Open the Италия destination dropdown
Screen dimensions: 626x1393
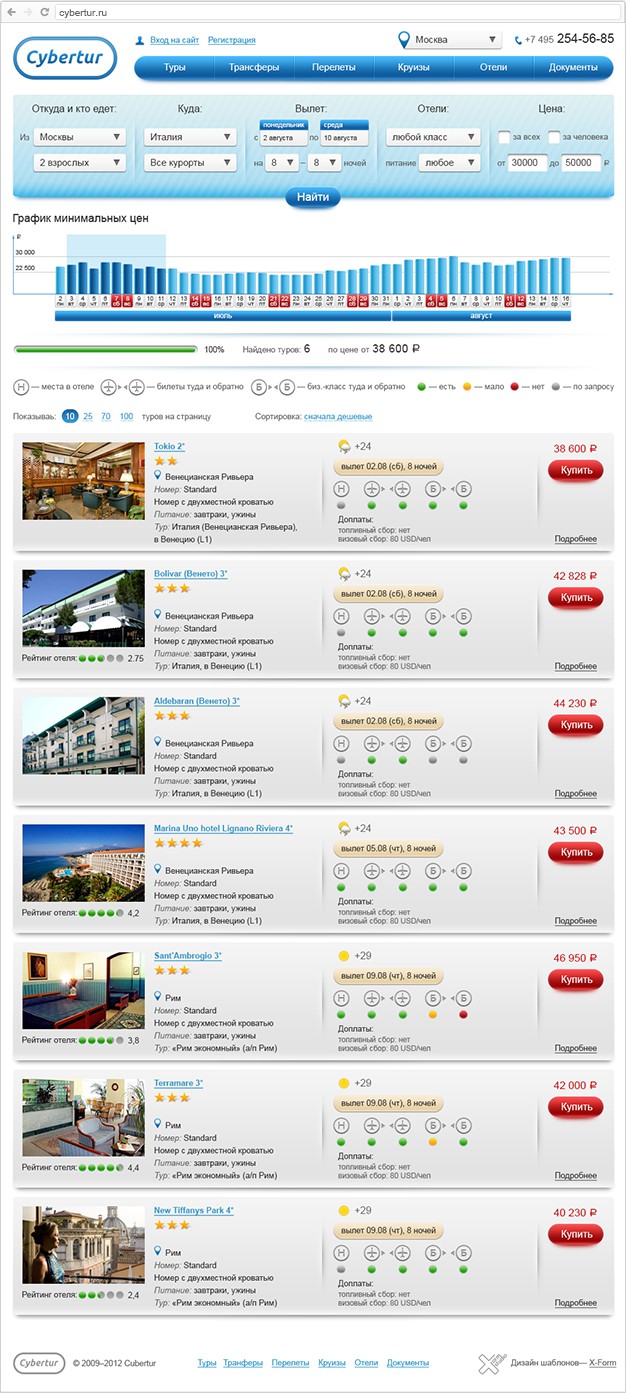point(190,137)
